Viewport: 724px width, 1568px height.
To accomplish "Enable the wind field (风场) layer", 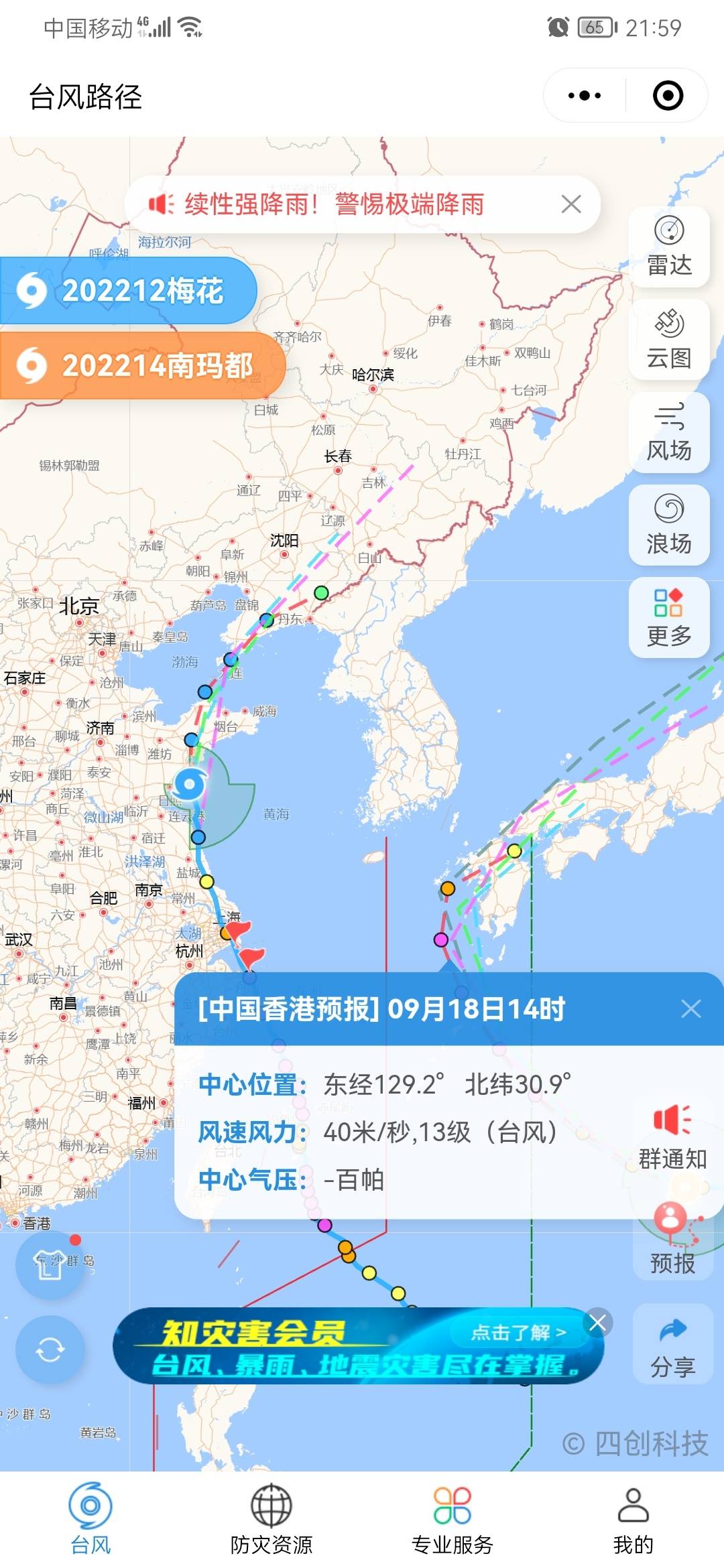I will click(x=669, y=432).
